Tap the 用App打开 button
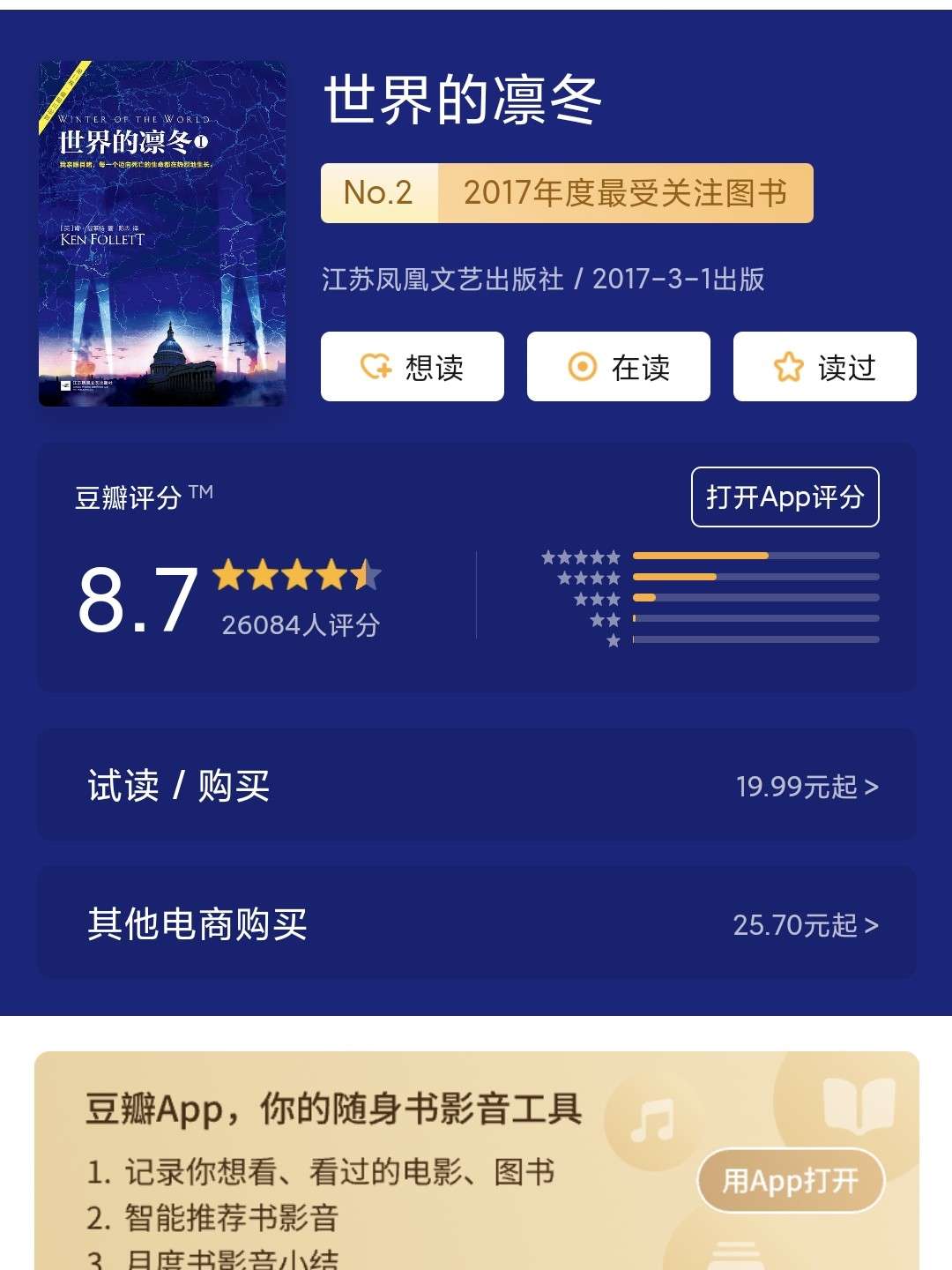Viewport: 952px width, 1270px height. 790,1180
